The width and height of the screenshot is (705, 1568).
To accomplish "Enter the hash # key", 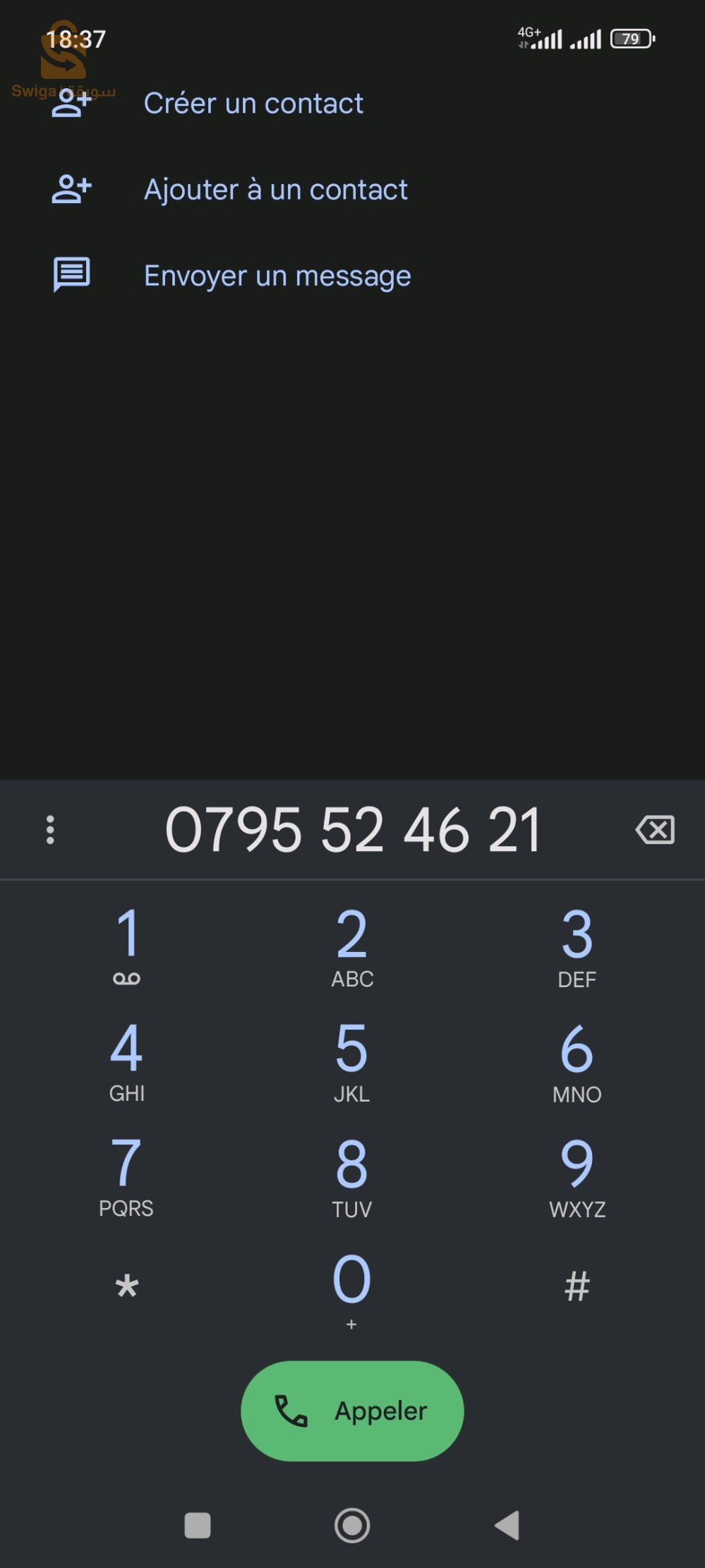I will (x=577, y=1286).
